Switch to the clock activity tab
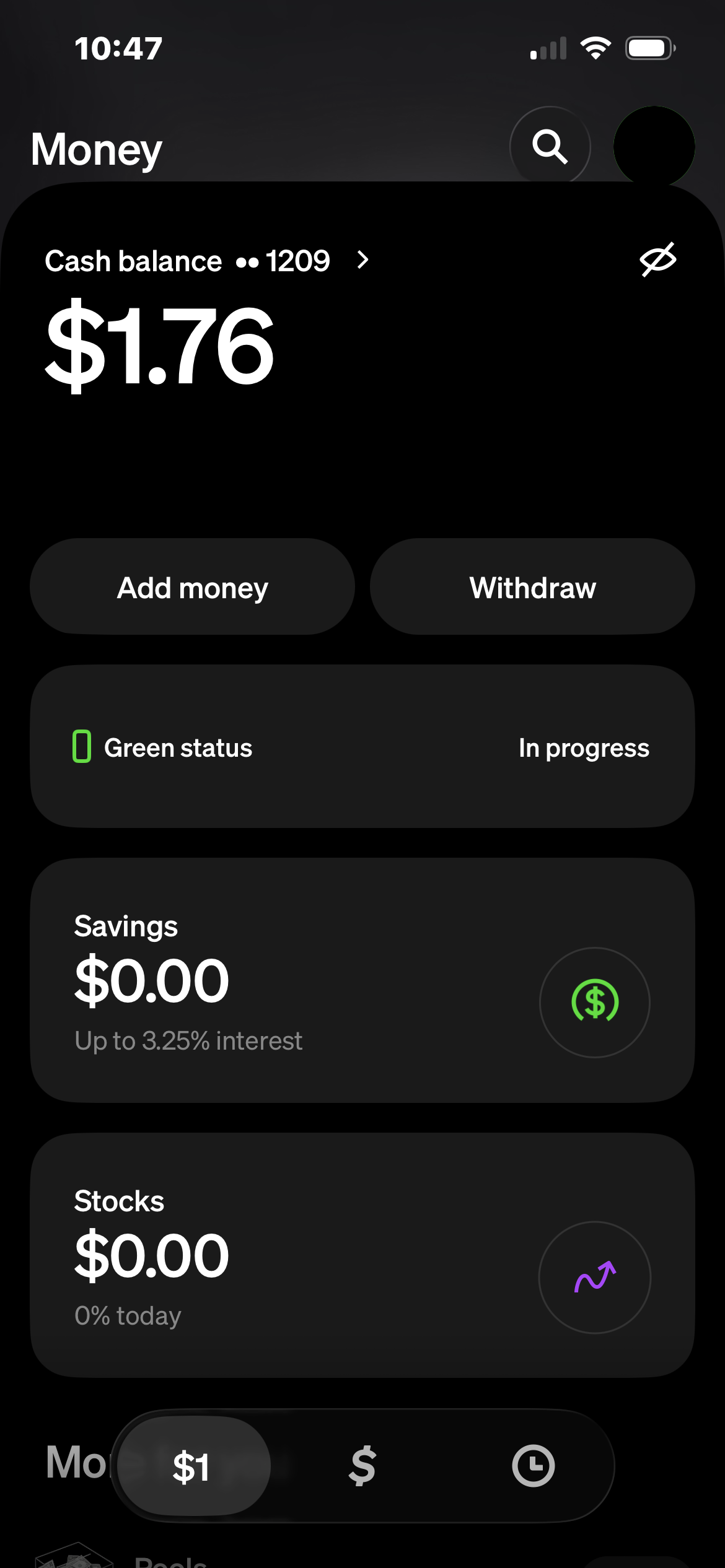725x1568 pixels. pos(533,1466)
